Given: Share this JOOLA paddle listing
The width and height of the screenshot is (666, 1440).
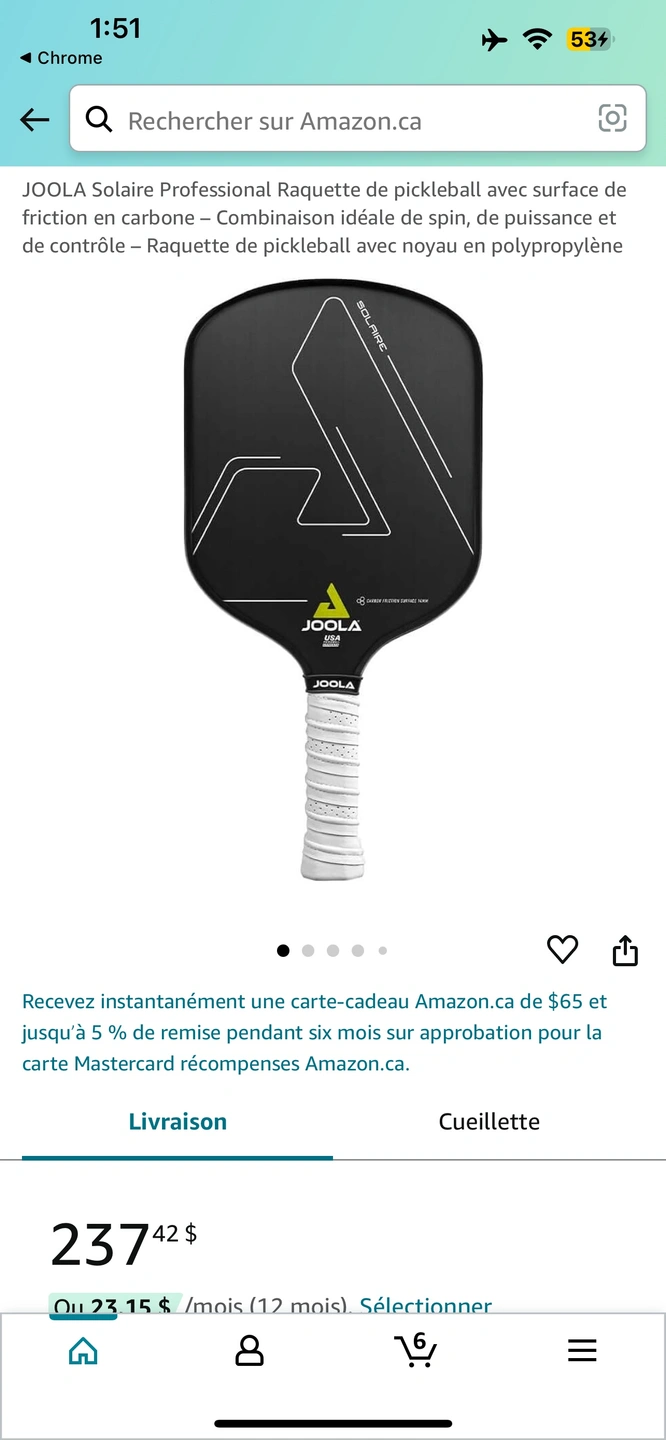Looking at the screenshot, I should coord(625,950).
